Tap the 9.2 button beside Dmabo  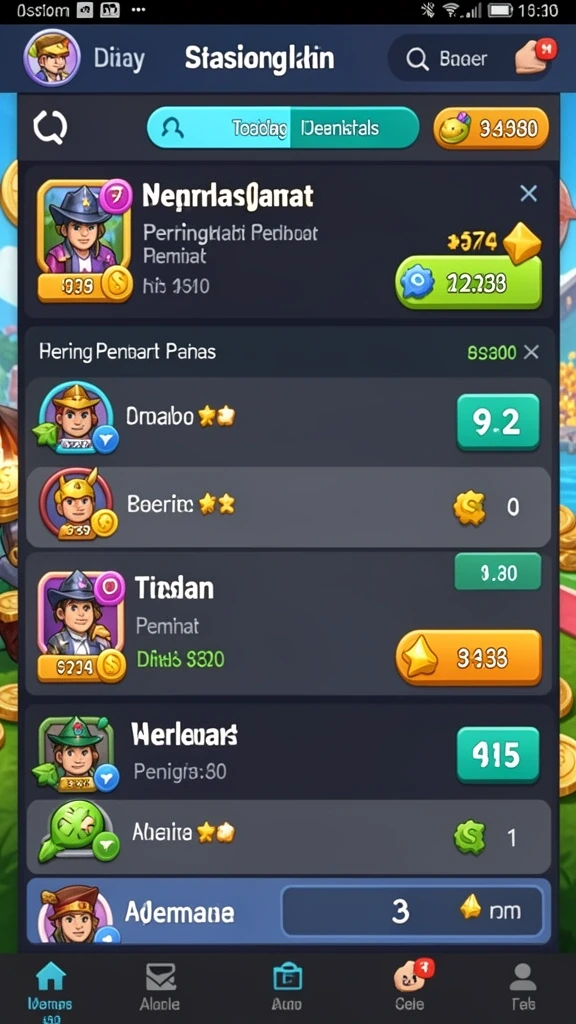coord(498,423)
